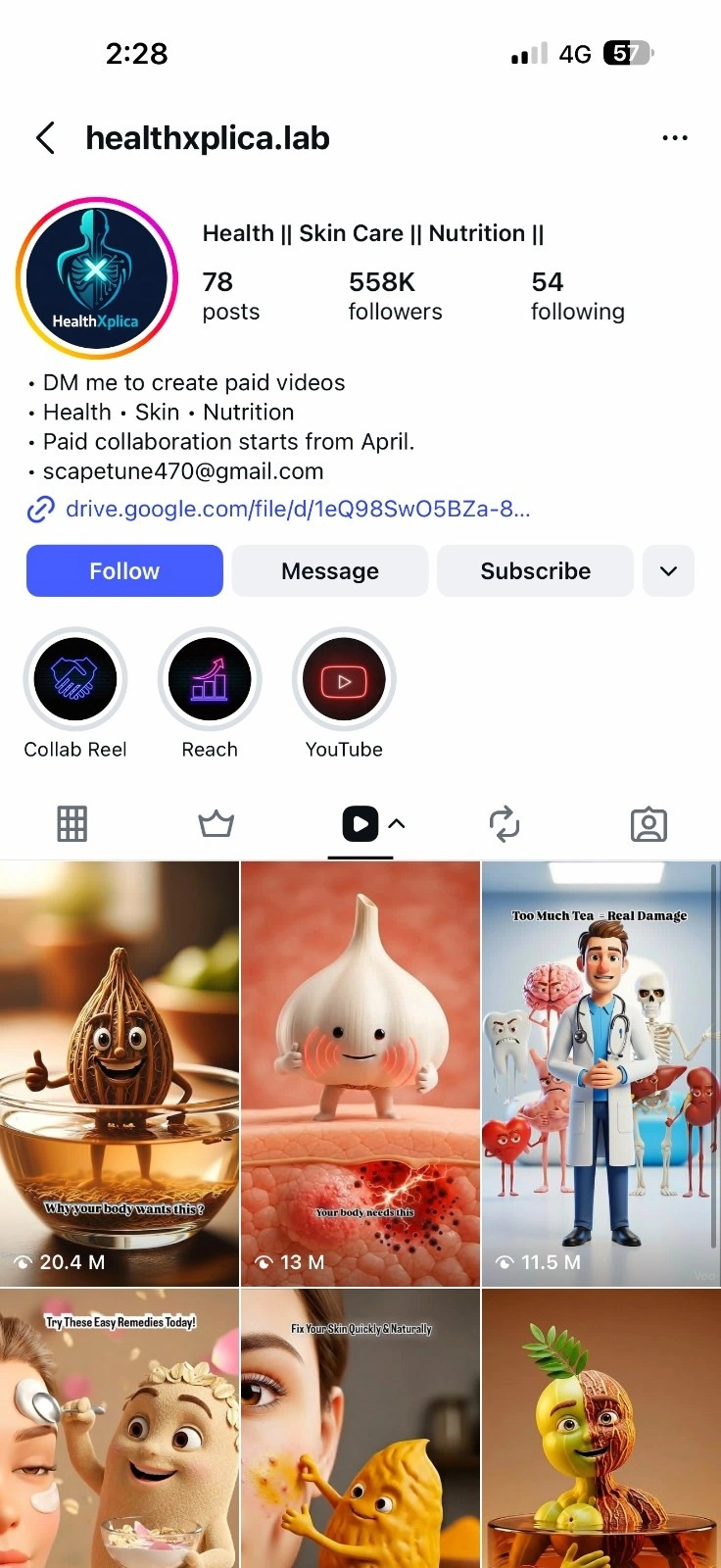
Task: Follow healthxplica.lab
Action: pyautogui.click(x=124, y=571)
